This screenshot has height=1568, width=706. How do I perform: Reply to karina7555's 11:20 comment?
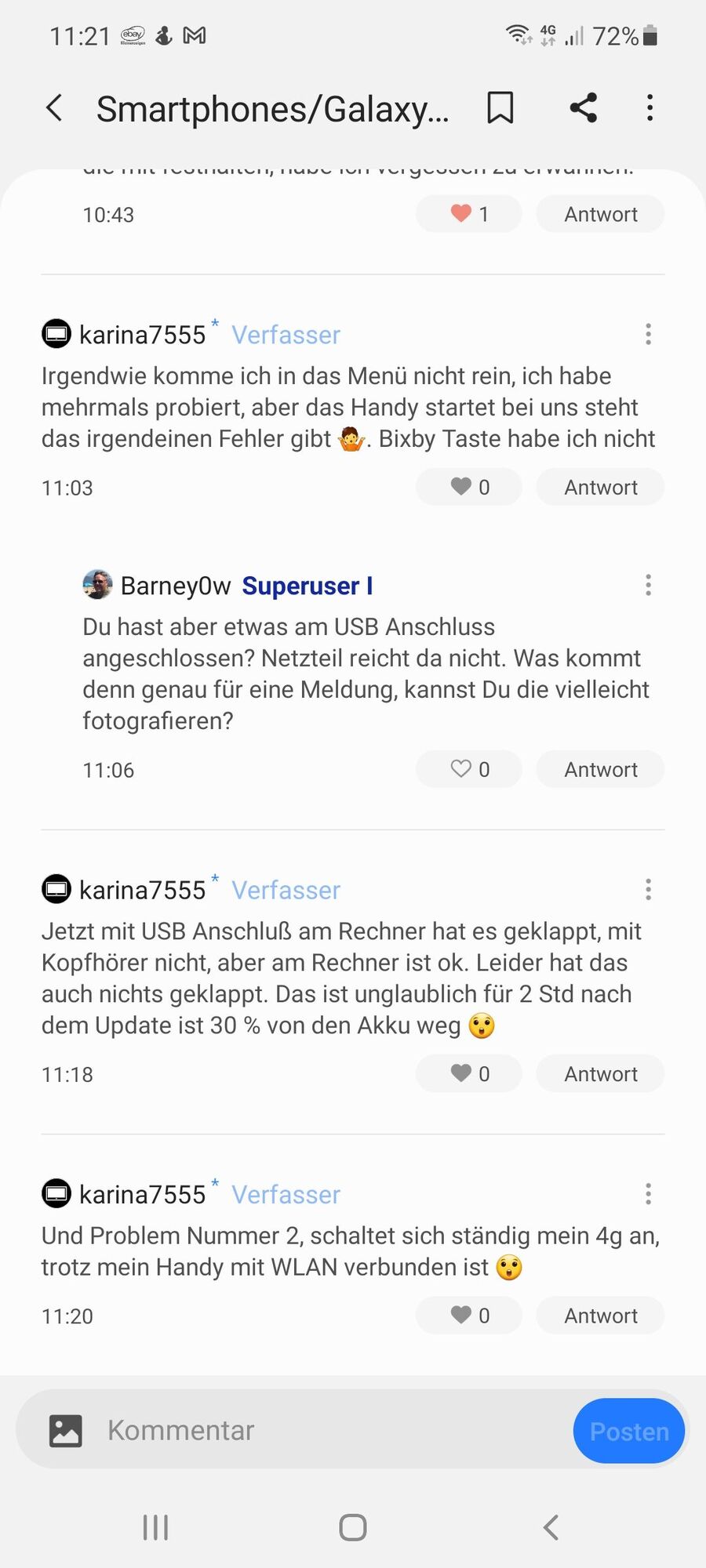600,1315
